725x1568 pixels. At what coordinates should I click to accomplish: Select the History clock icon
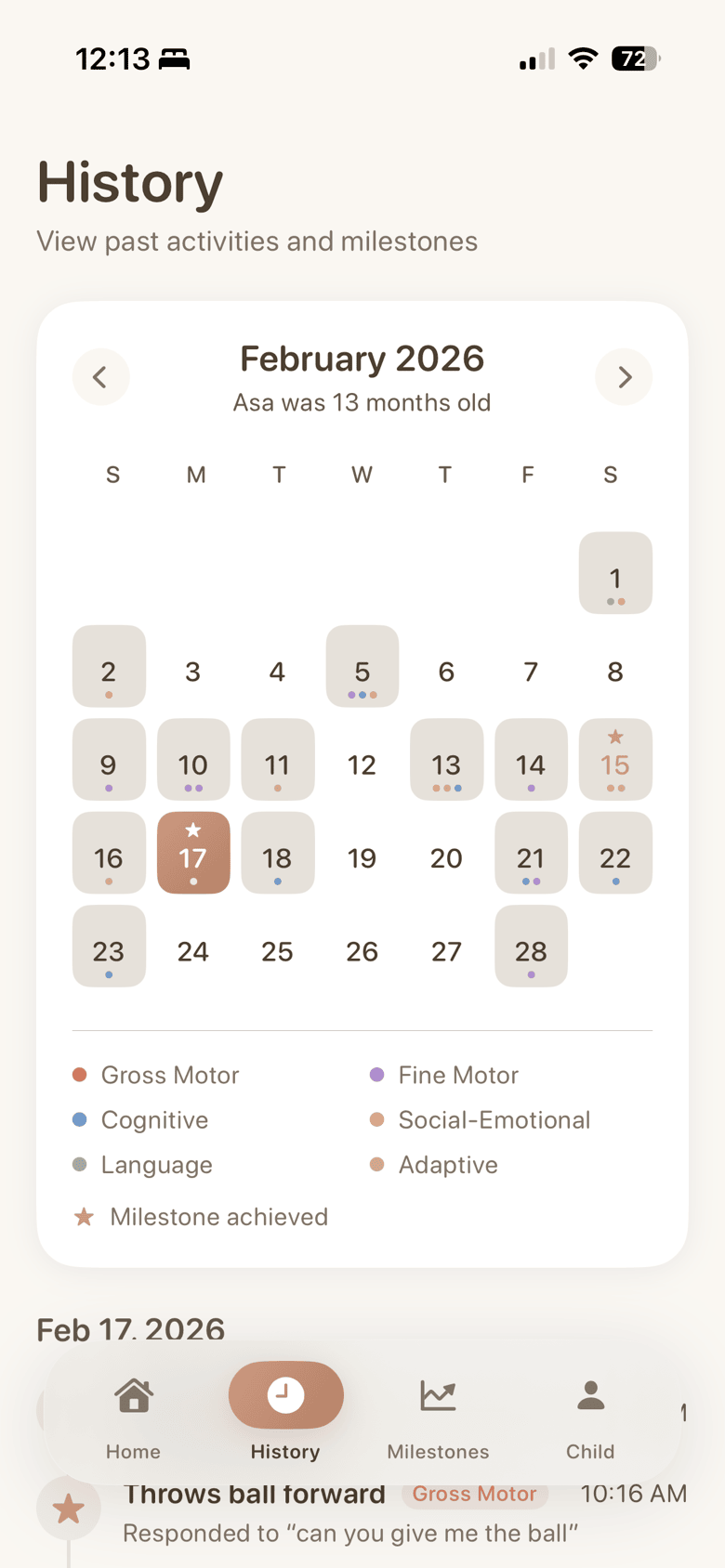tap(285, 1395)
